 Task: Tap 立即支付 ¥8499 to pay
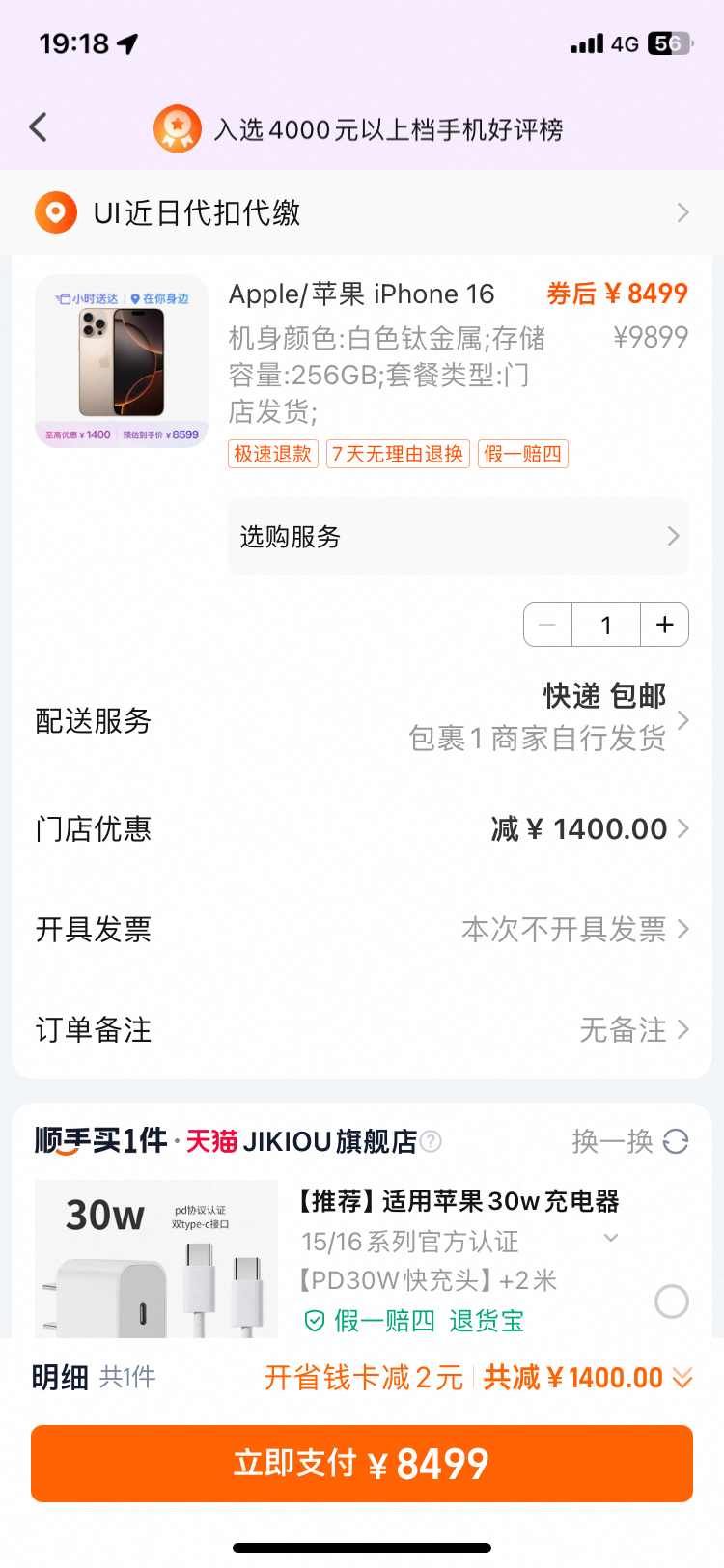click(362, 1464)
